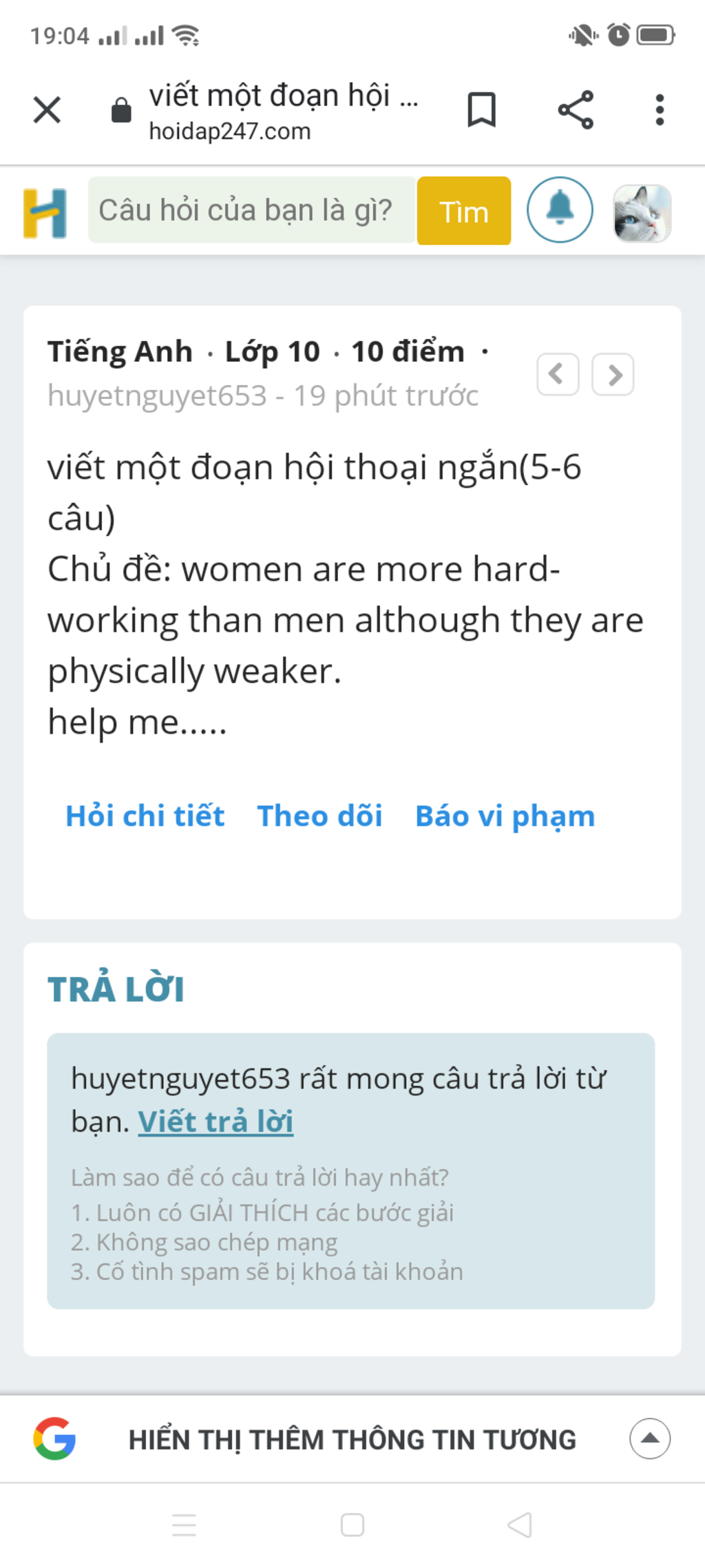
Task: Open the cat profile avatar
Action: pos(642,213)
